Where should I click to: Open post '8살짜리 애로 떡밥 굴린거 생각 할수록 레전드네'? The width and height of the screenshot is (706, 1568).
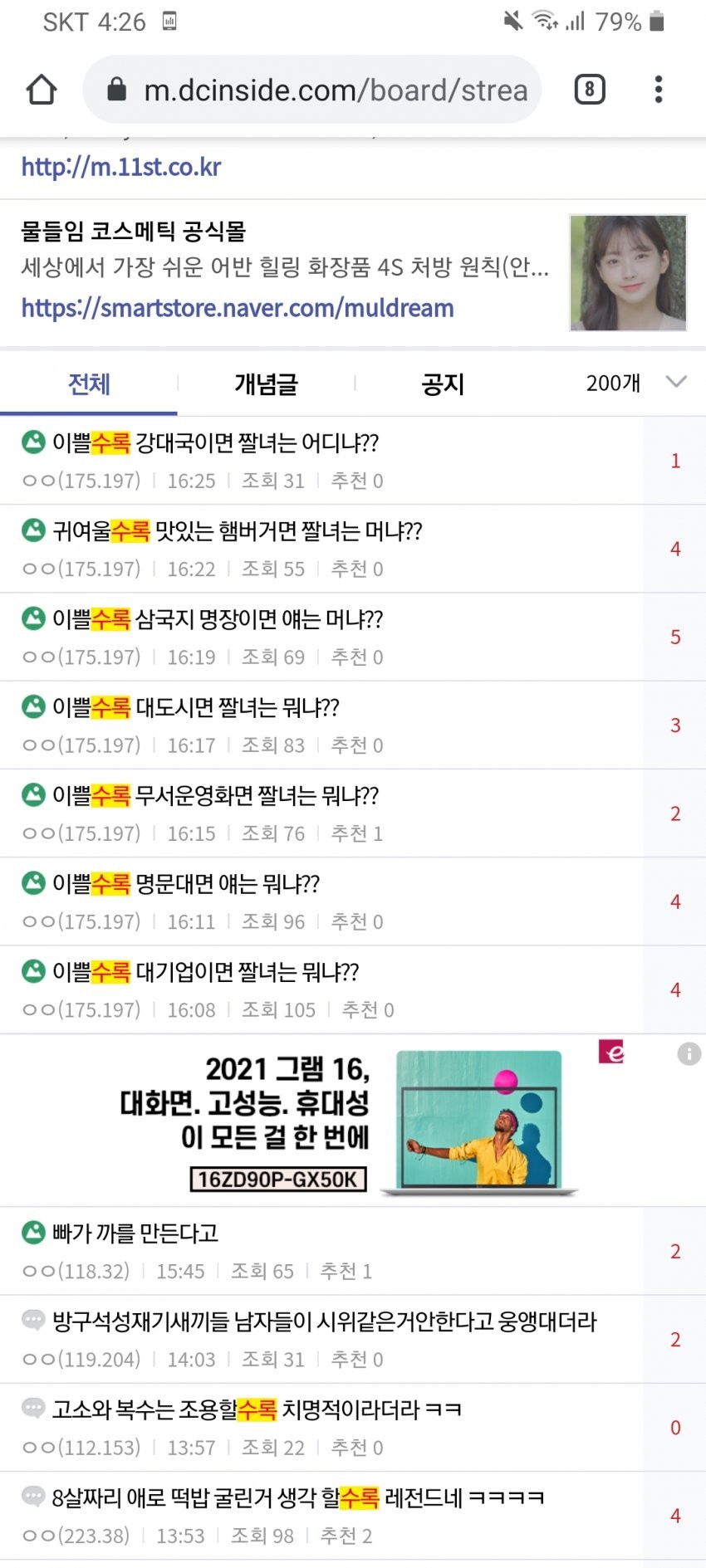299,1497
